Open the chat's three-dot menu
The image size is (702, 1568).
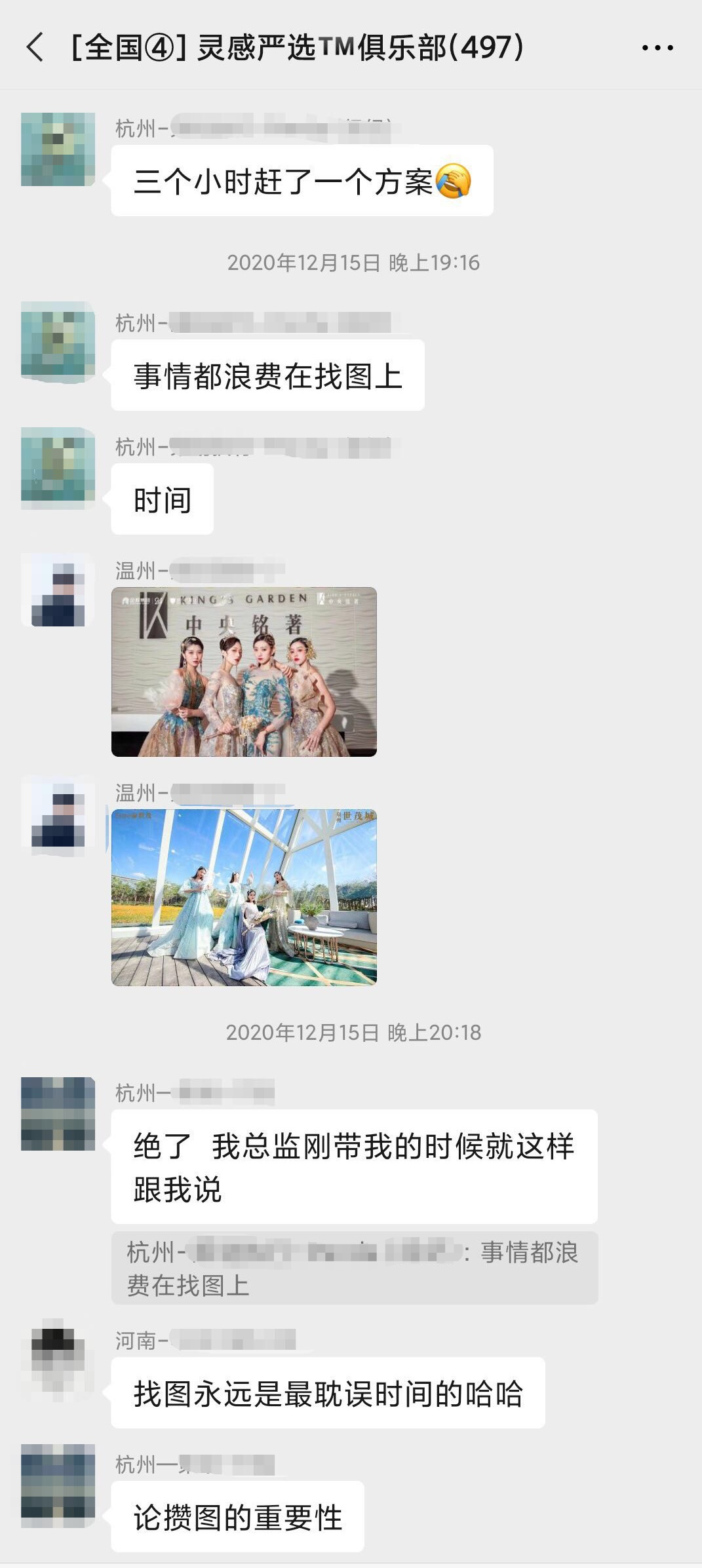click(657, 48)
